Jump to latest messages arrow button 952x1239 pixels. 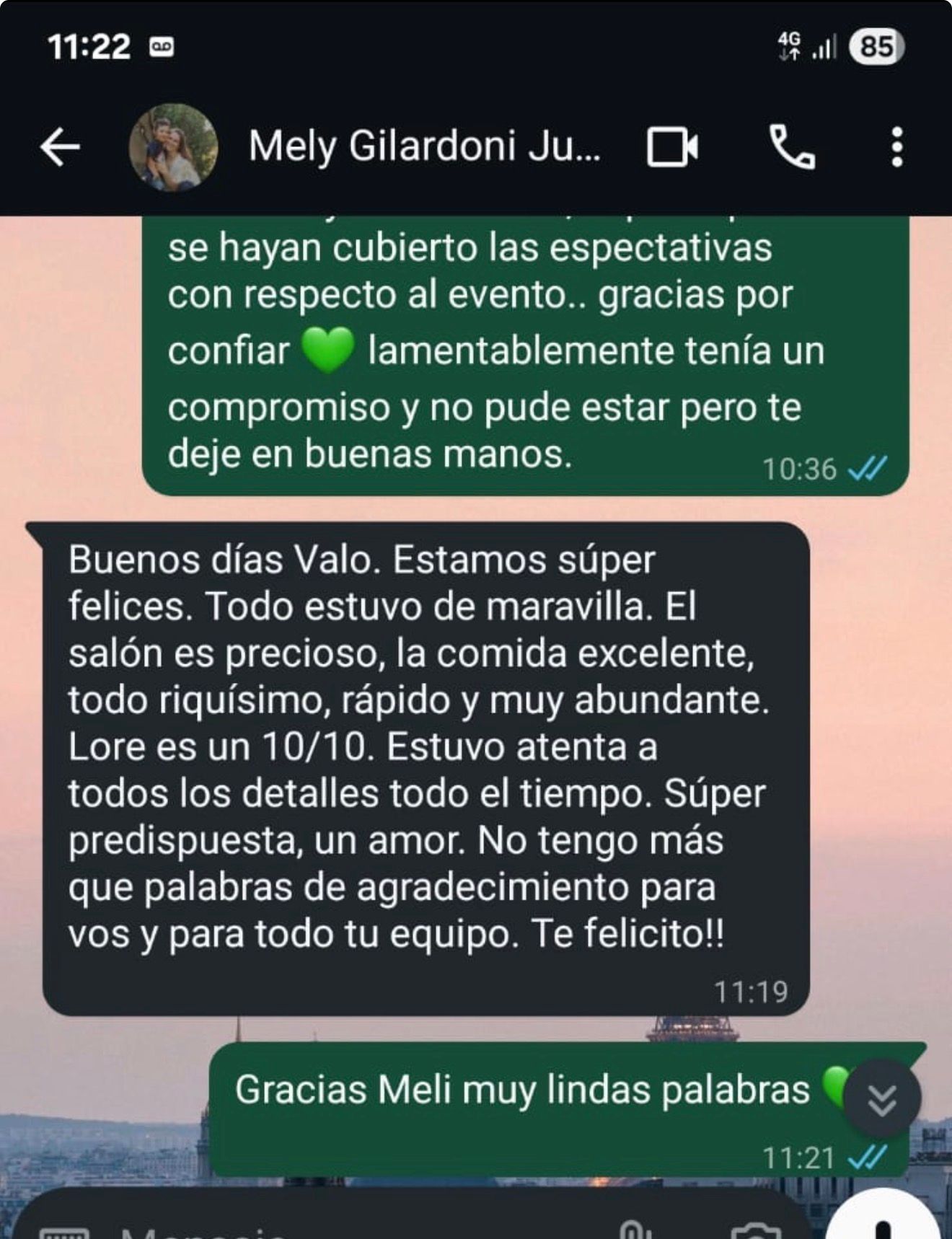pyautogui.click(x=882, y=1098)
